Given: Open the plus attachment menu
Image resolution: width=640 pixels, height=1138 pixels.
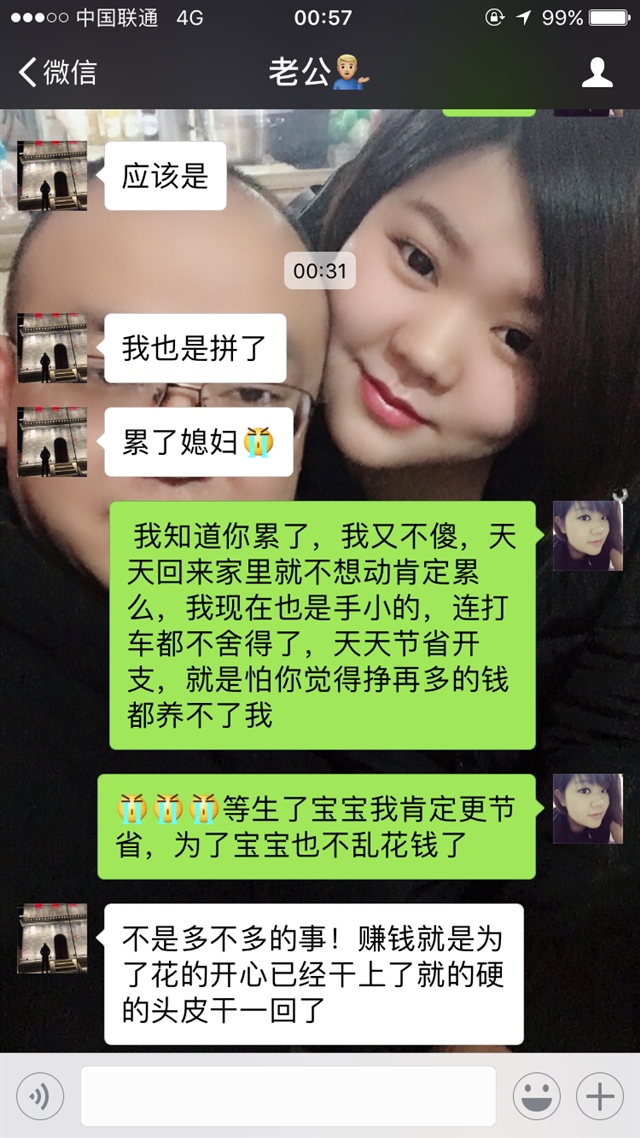Looking at the screenshot, I should (x=600, y=1097).
